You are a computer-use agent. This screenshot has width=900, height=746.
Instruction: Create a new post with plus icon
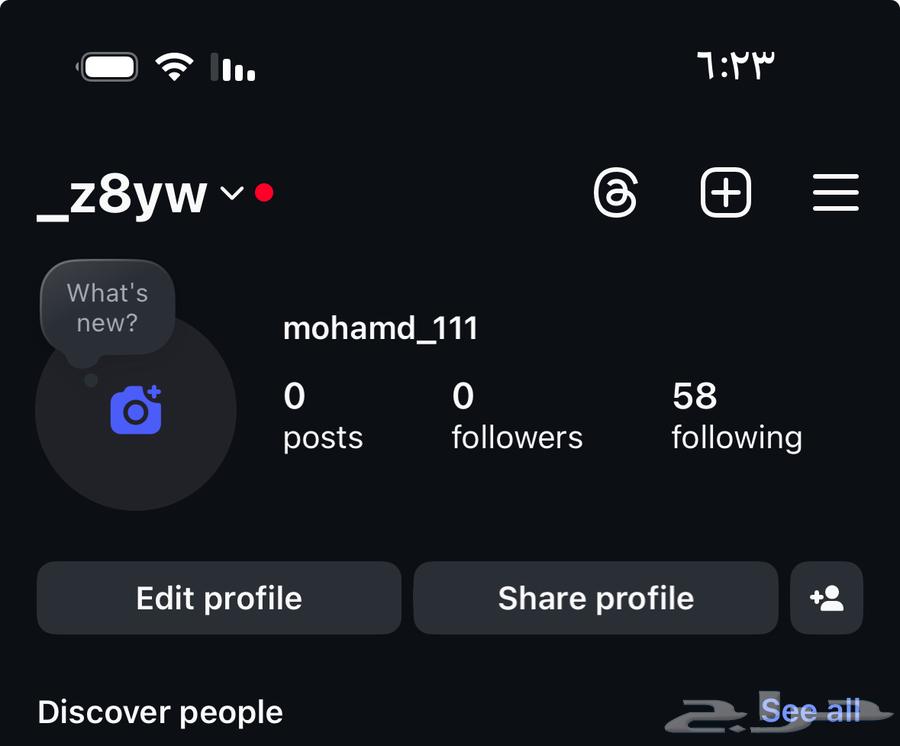coord(725,192)
